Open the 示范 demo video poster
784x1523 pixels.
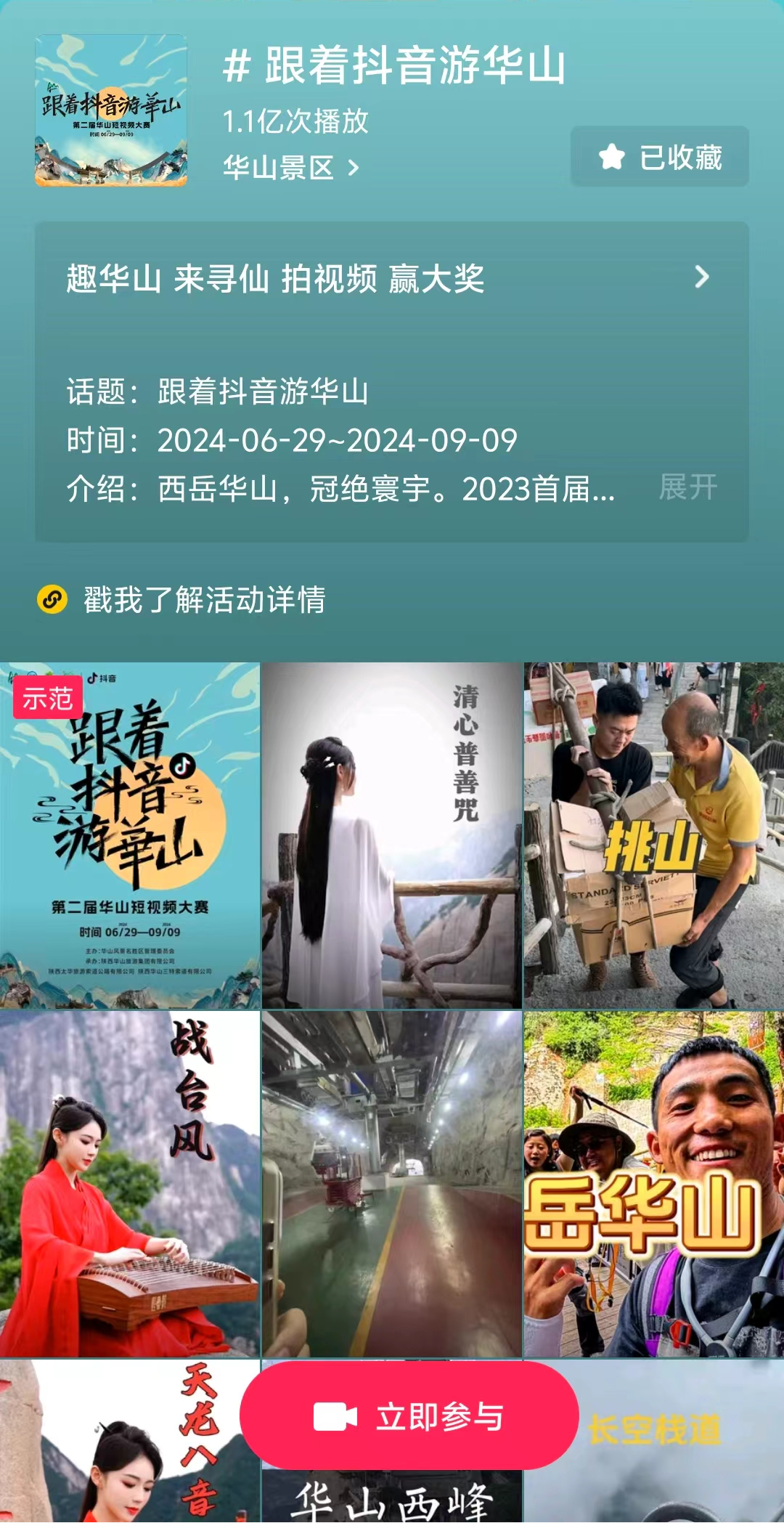pyautogui.click(x=129, y=835)
